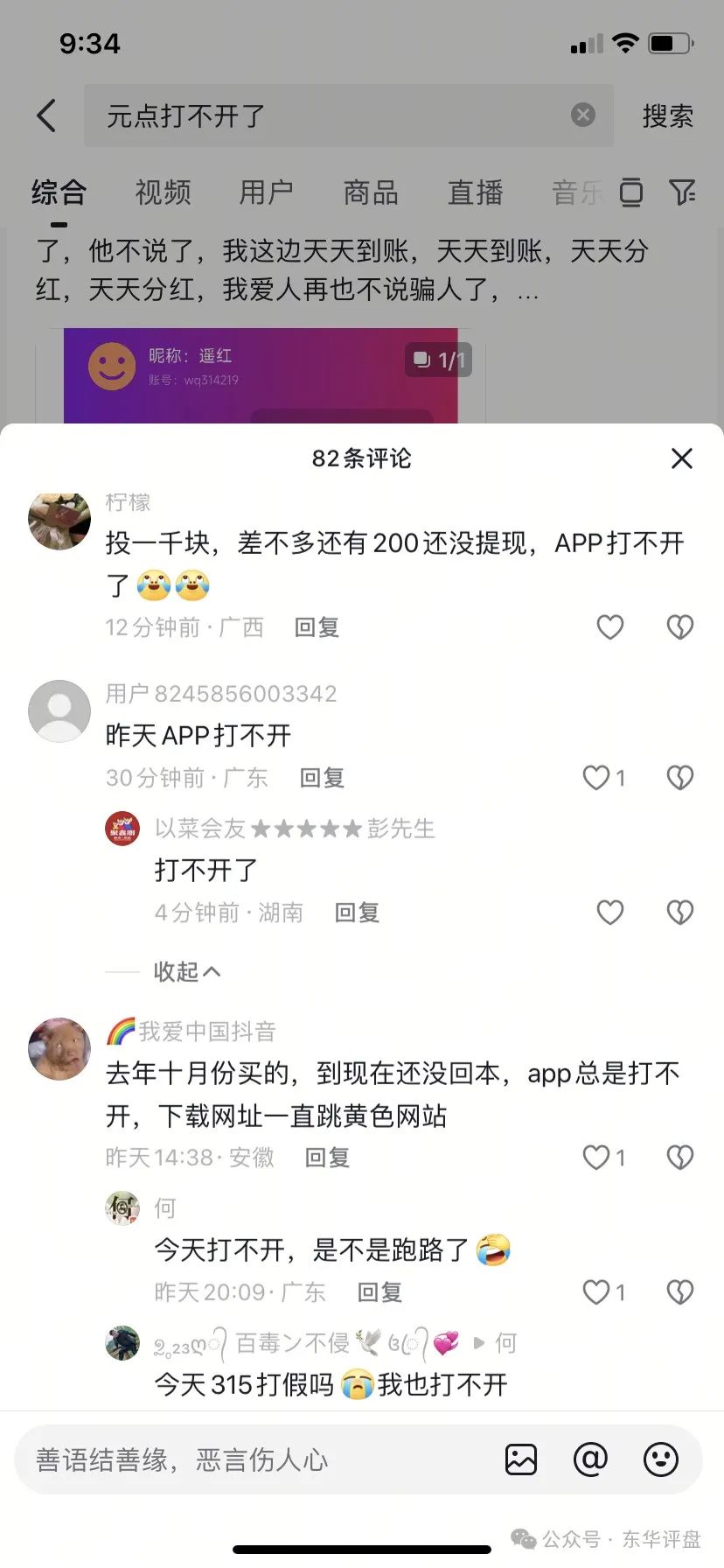
Task: Reply to 用户8245856003342's comment
Action: pos(322,777)
